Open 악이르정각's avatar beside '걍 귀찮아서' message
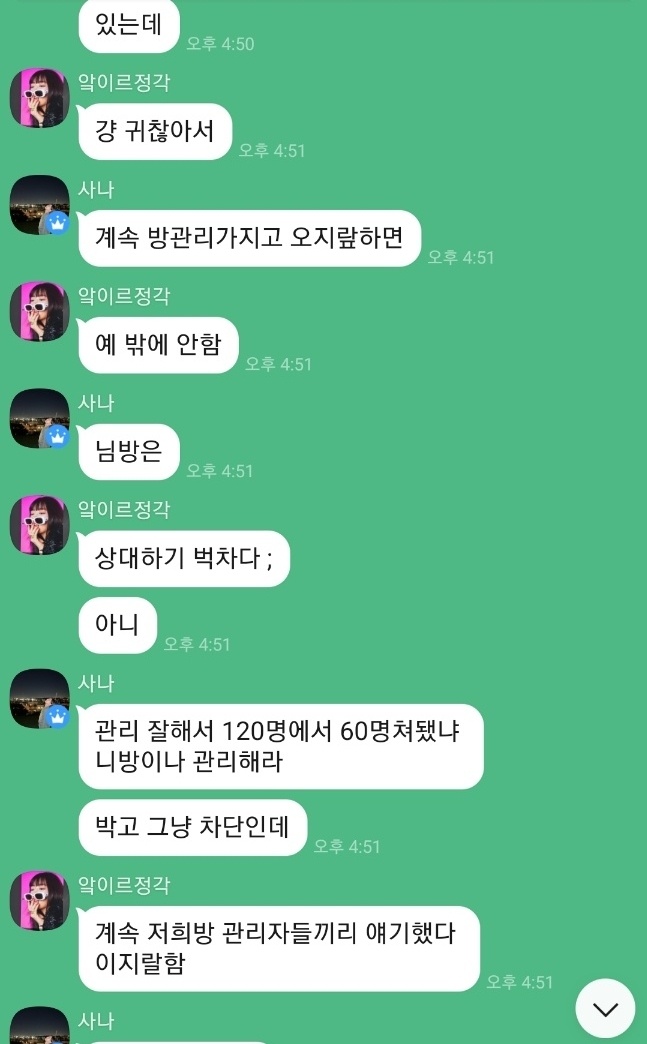 pos(39,98)
